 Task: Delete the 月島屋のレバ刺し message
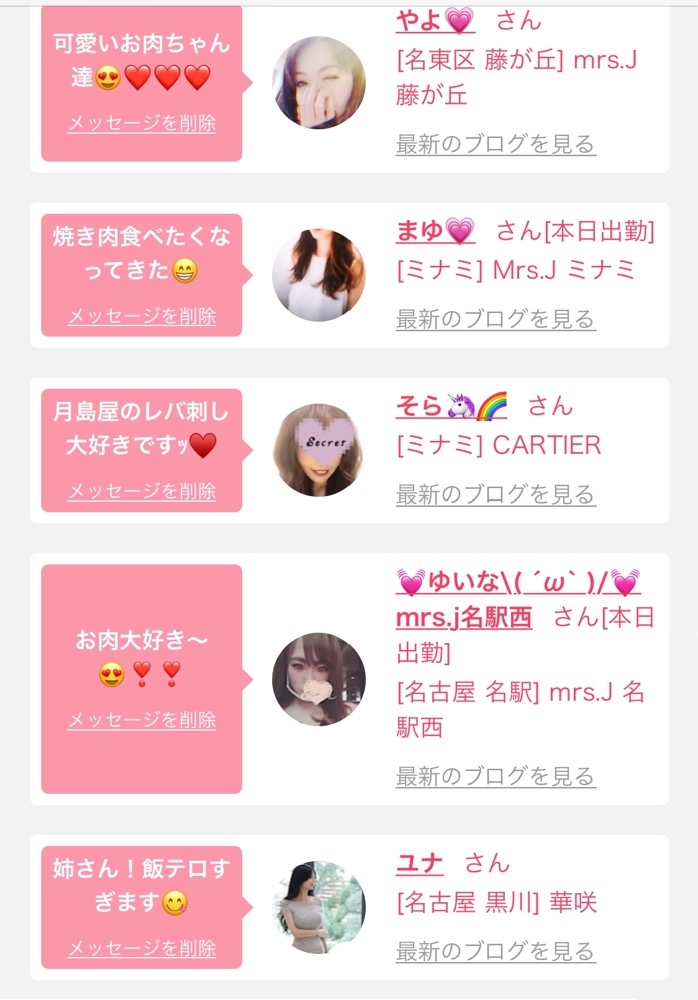click(x=142, y=491)
